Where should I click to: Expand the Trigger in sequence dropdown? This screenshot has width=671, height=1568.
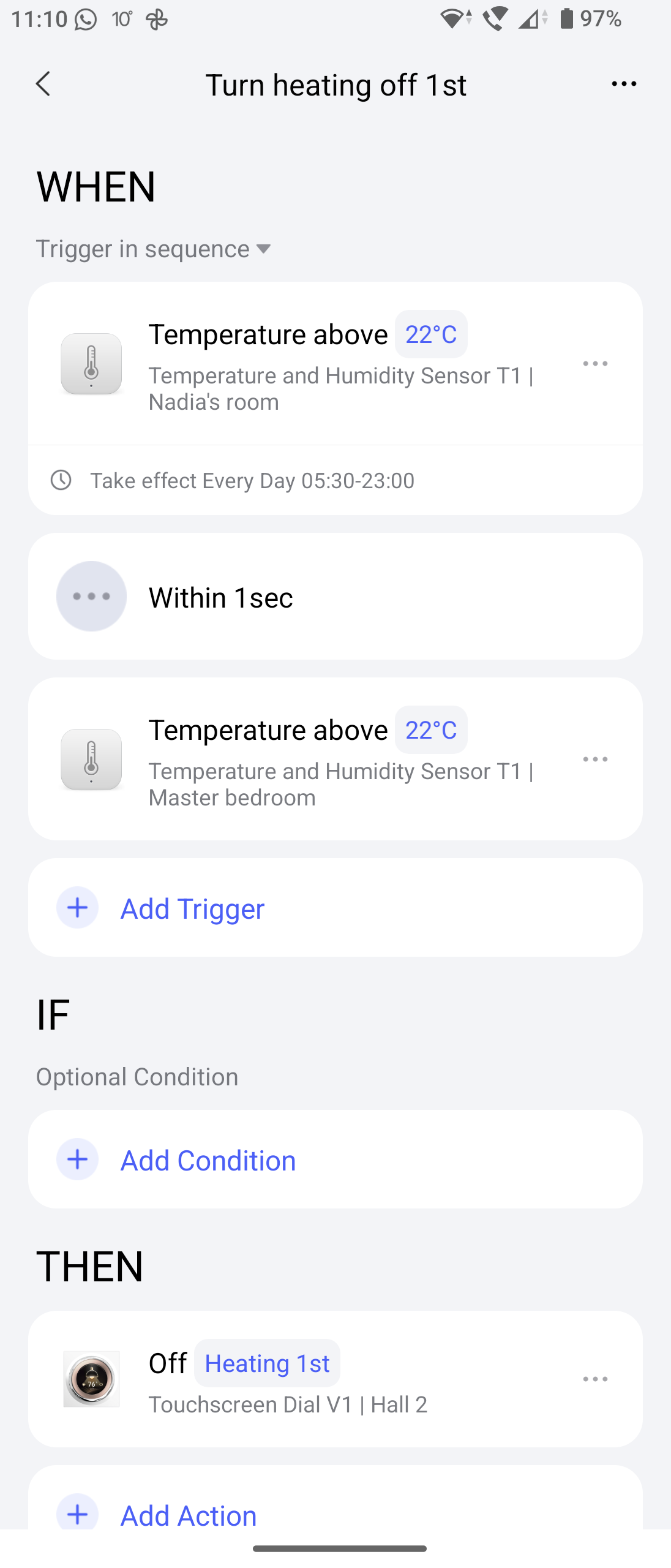click(x=154, y=249)
